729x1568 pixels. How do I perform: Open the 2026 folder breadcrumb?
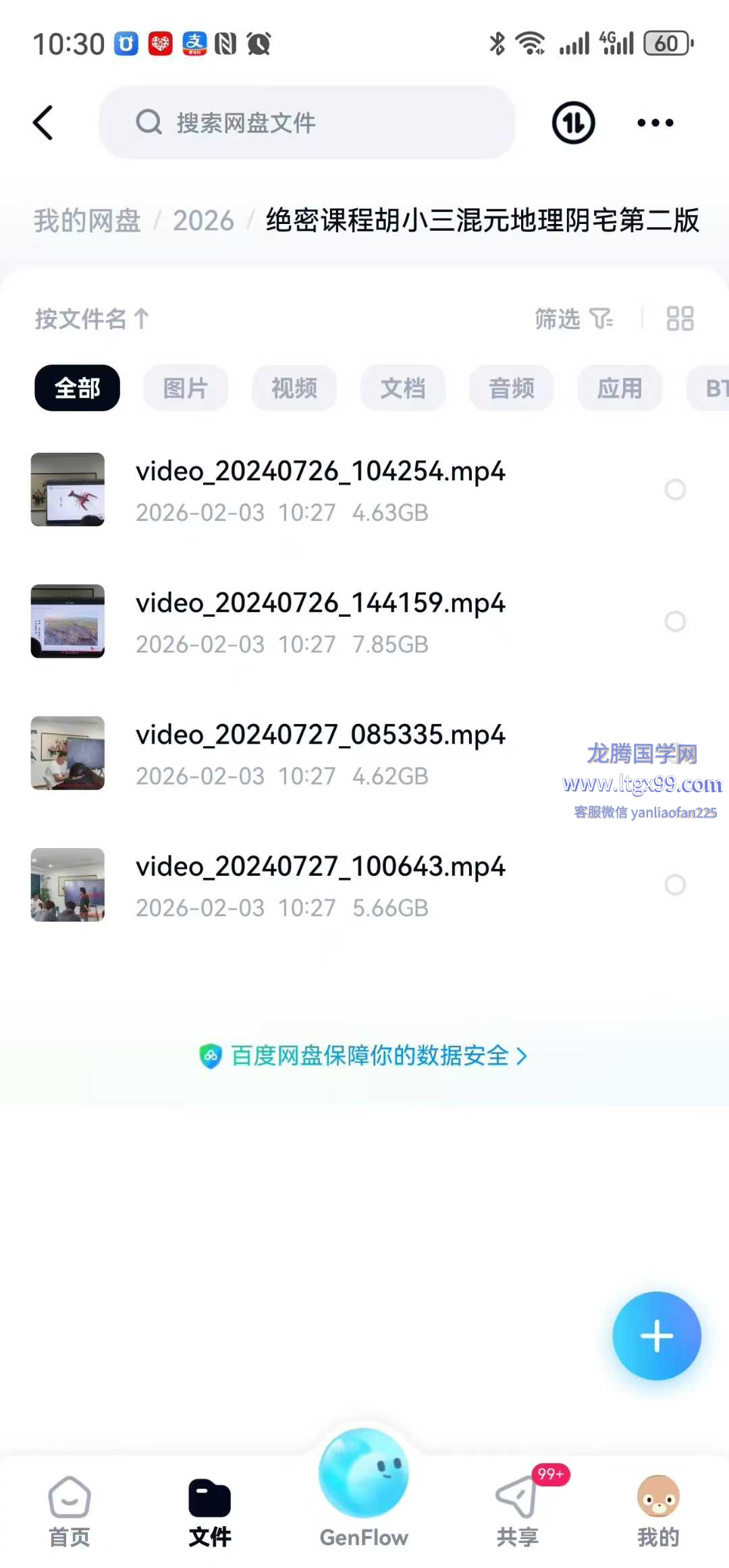203,221
